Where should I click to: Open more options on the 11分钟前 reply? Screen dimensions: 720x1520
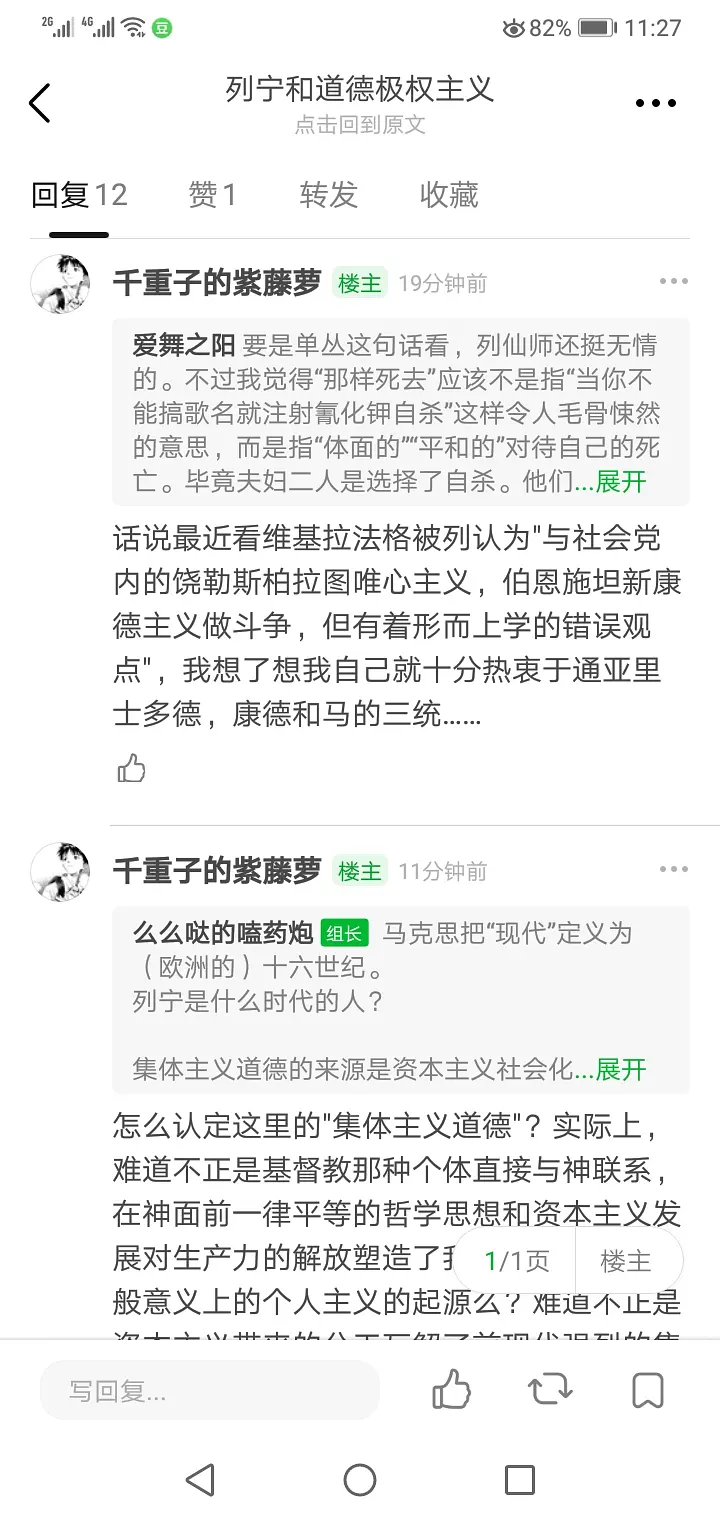click(x=674, y=870)
